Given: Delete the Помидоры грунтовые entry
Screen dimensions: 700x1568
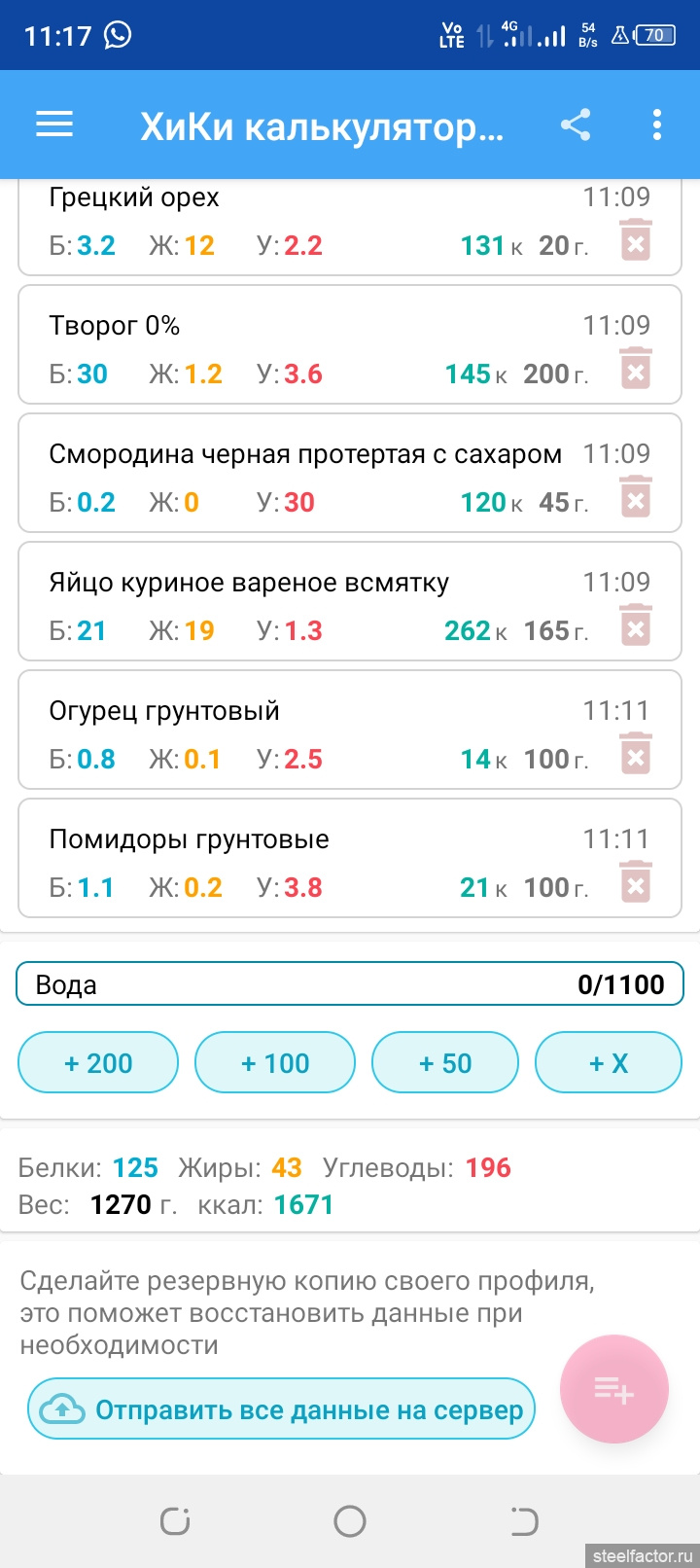Looking at the screenshot, I should pyautogui.click(x=635, y=883).
